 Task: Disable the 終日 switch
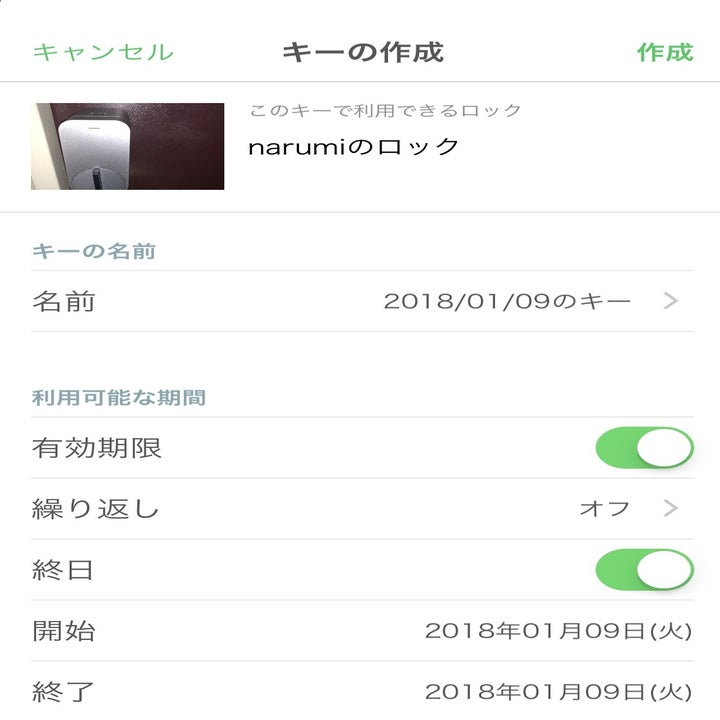pos(644,570)
